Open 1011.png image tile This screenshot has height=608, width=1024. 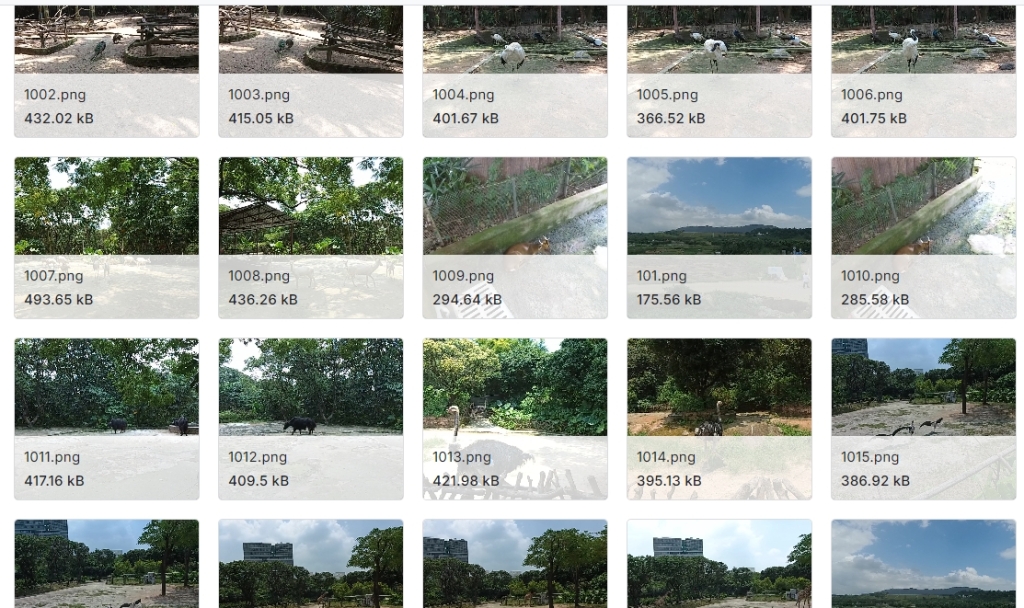106,417
